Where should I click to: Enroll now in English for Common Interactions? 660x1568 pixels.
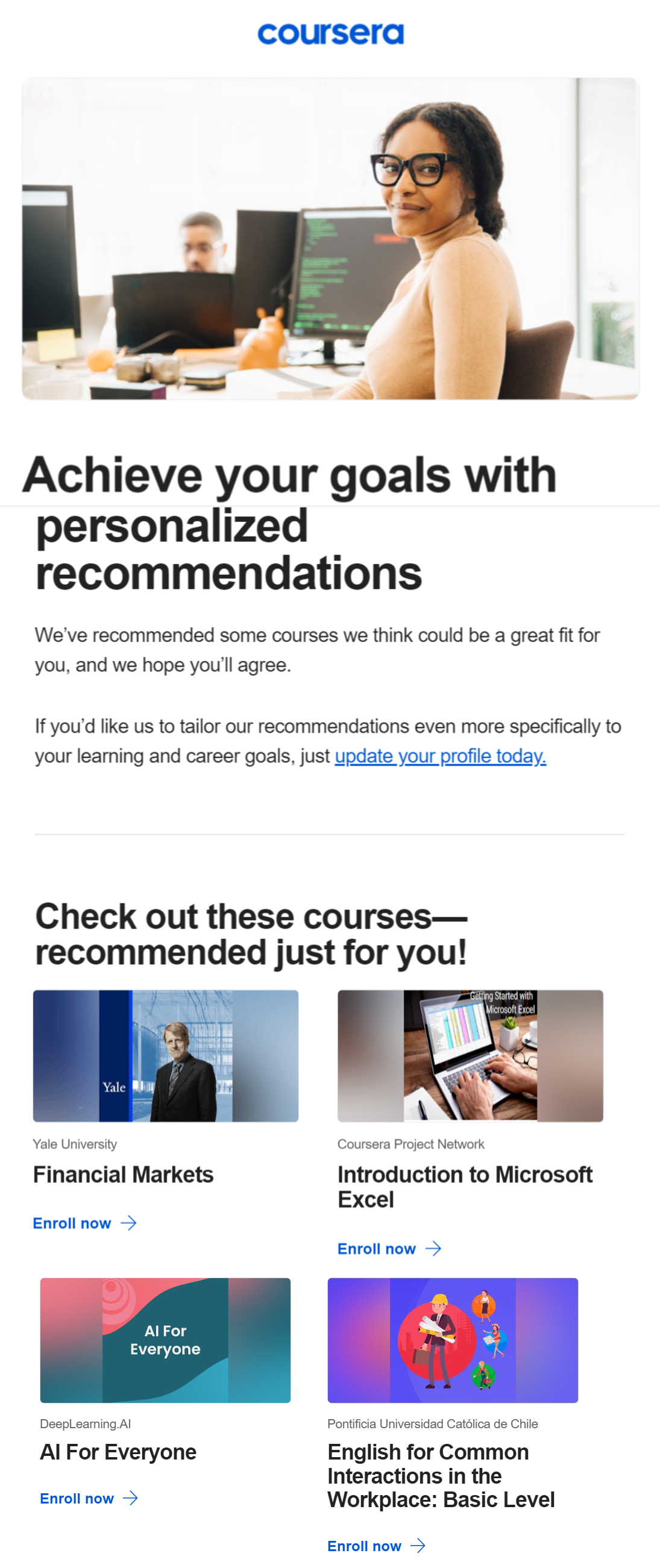[376, 1546]
